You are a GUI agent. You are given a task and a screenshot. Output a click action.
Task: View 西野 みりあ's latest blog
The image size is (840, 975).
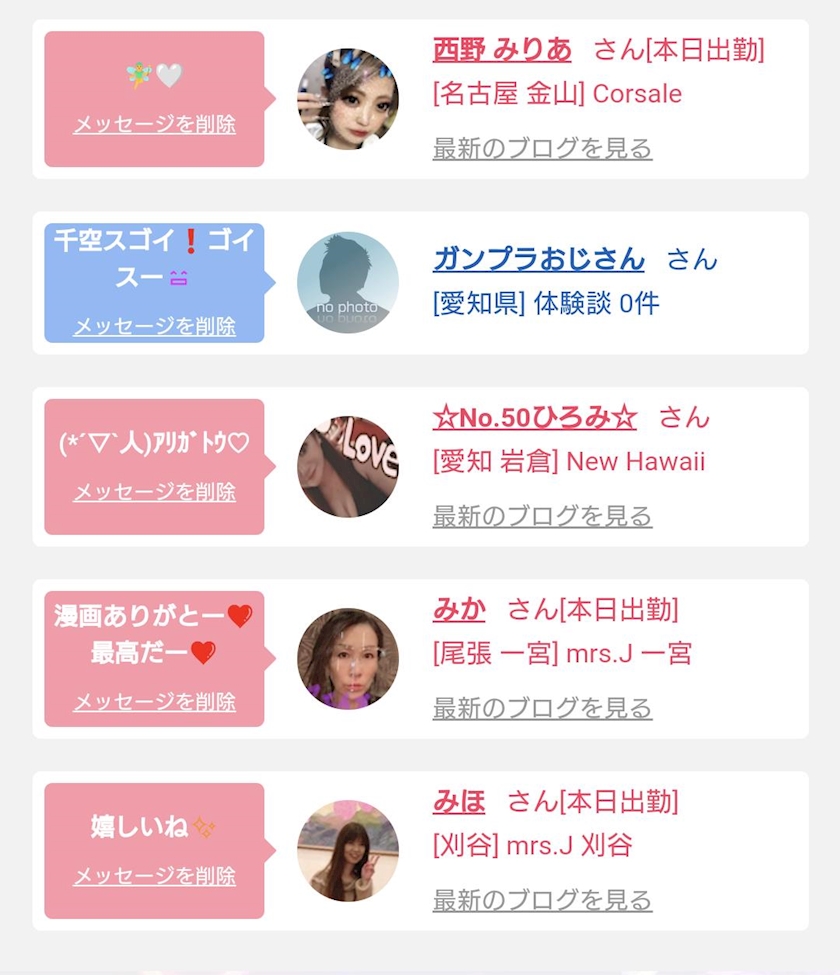click(x=542, y=148)
